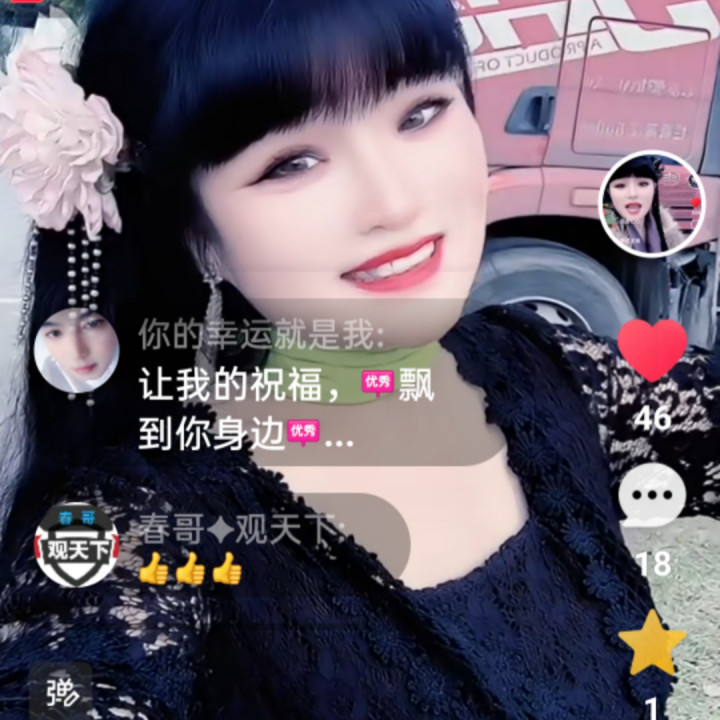Toggle the danmaku 弹 button
This screenshot has height=720, width=720.
(60, 692)
